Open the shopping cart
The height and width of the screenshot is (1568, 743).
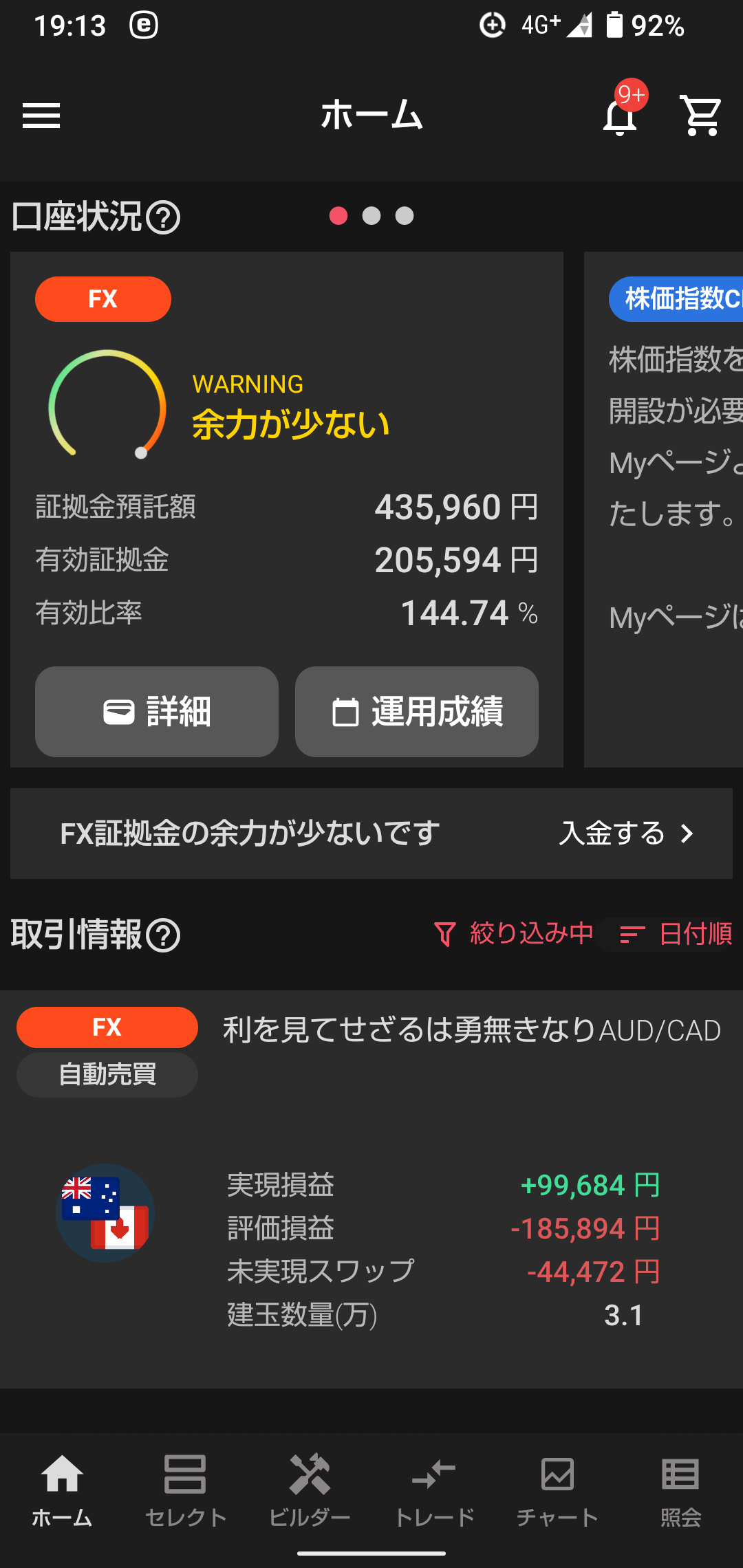(701, 116)
